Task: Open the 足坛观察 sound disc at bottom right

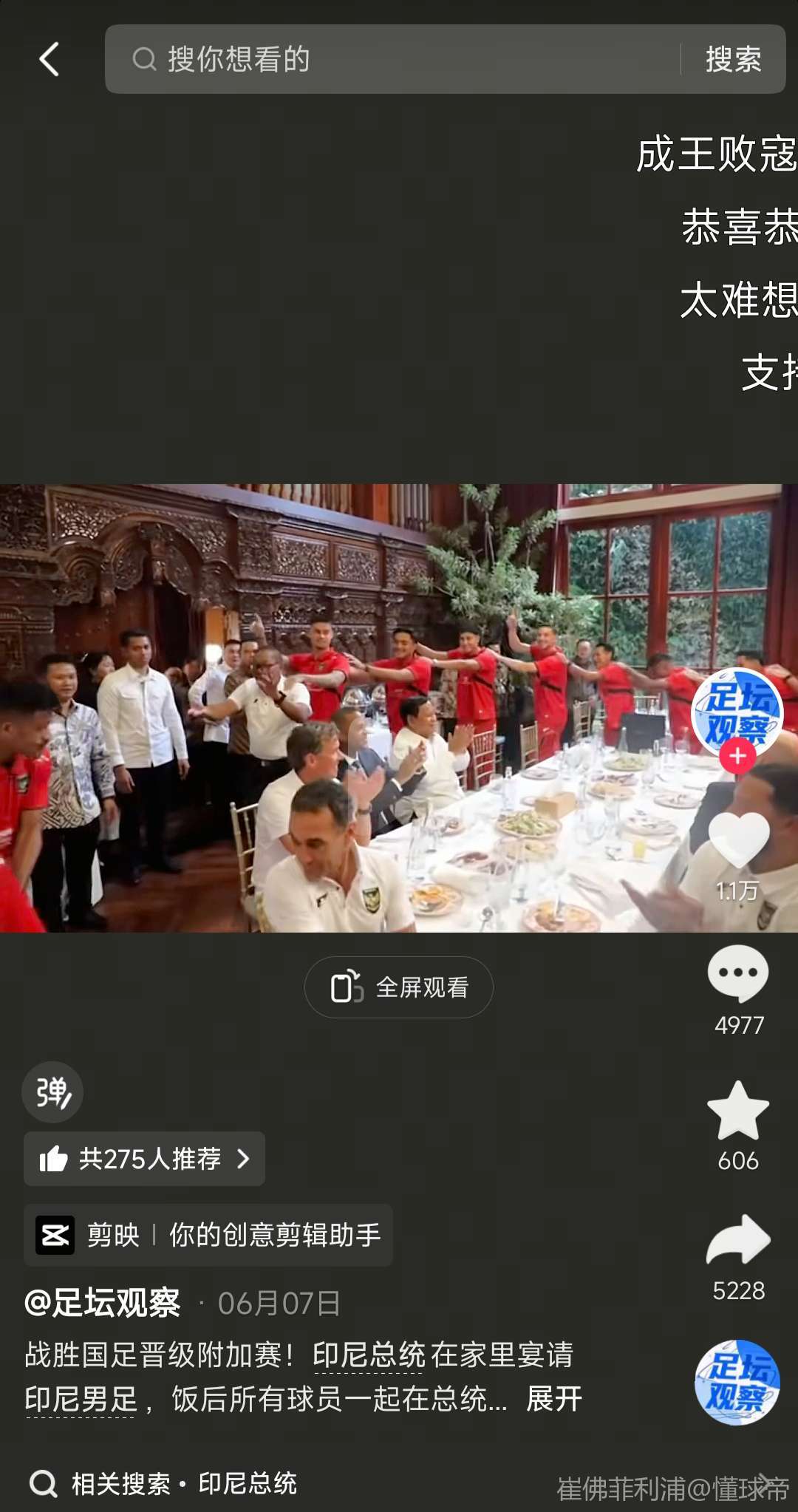Action: click(x=737, y=1382)
